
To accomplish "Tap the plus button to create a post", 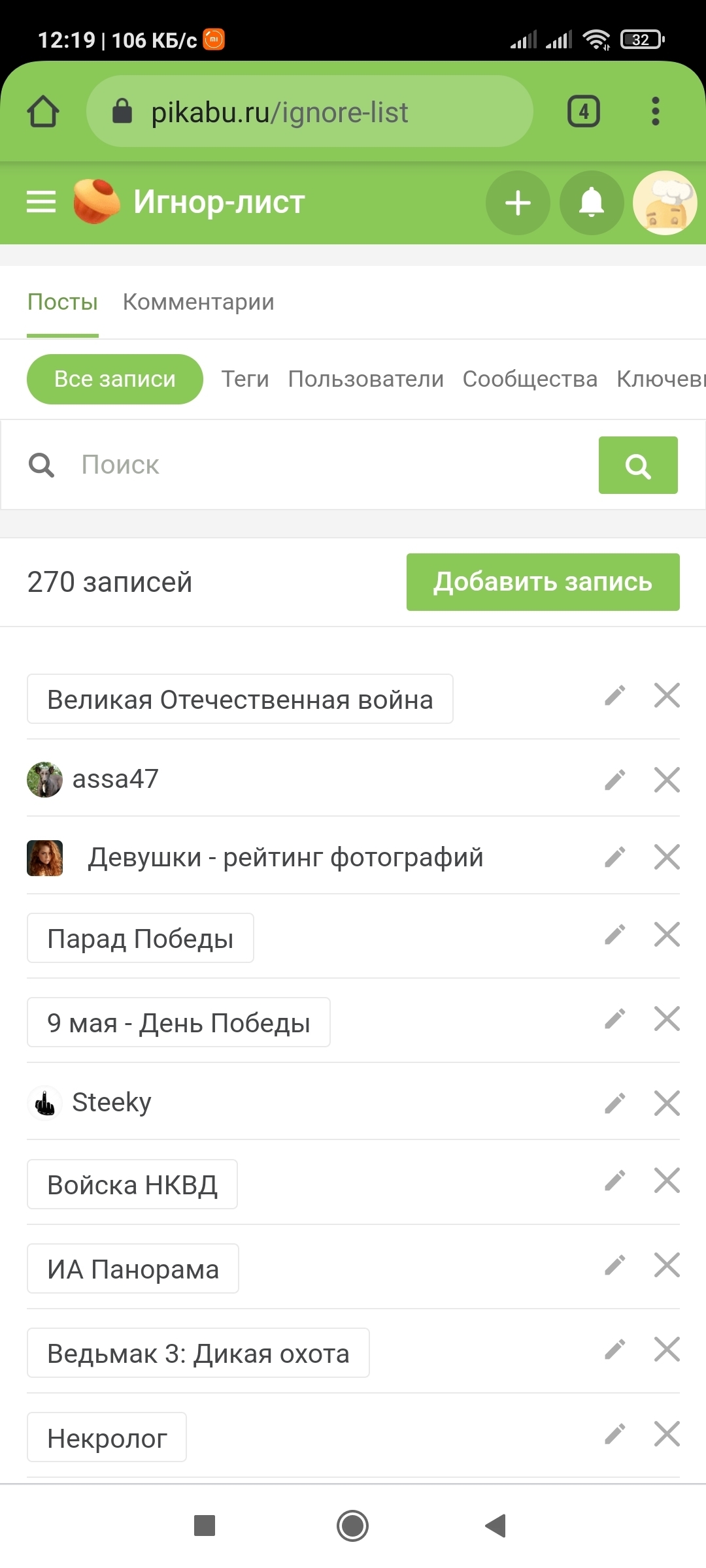I will click(518, 203).
